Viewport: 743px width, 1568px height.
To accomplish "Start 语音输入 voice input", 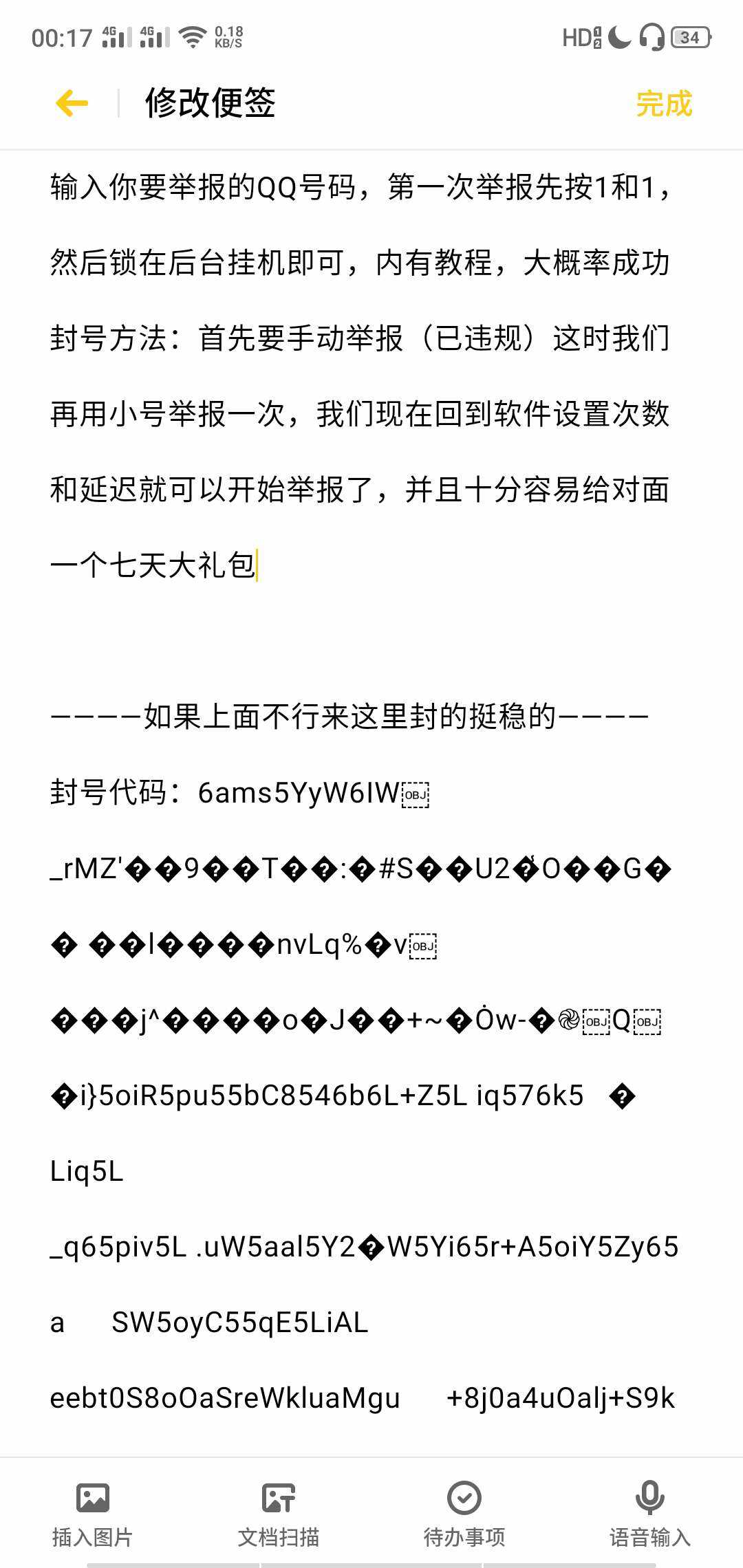I will tap(650, 1514).
